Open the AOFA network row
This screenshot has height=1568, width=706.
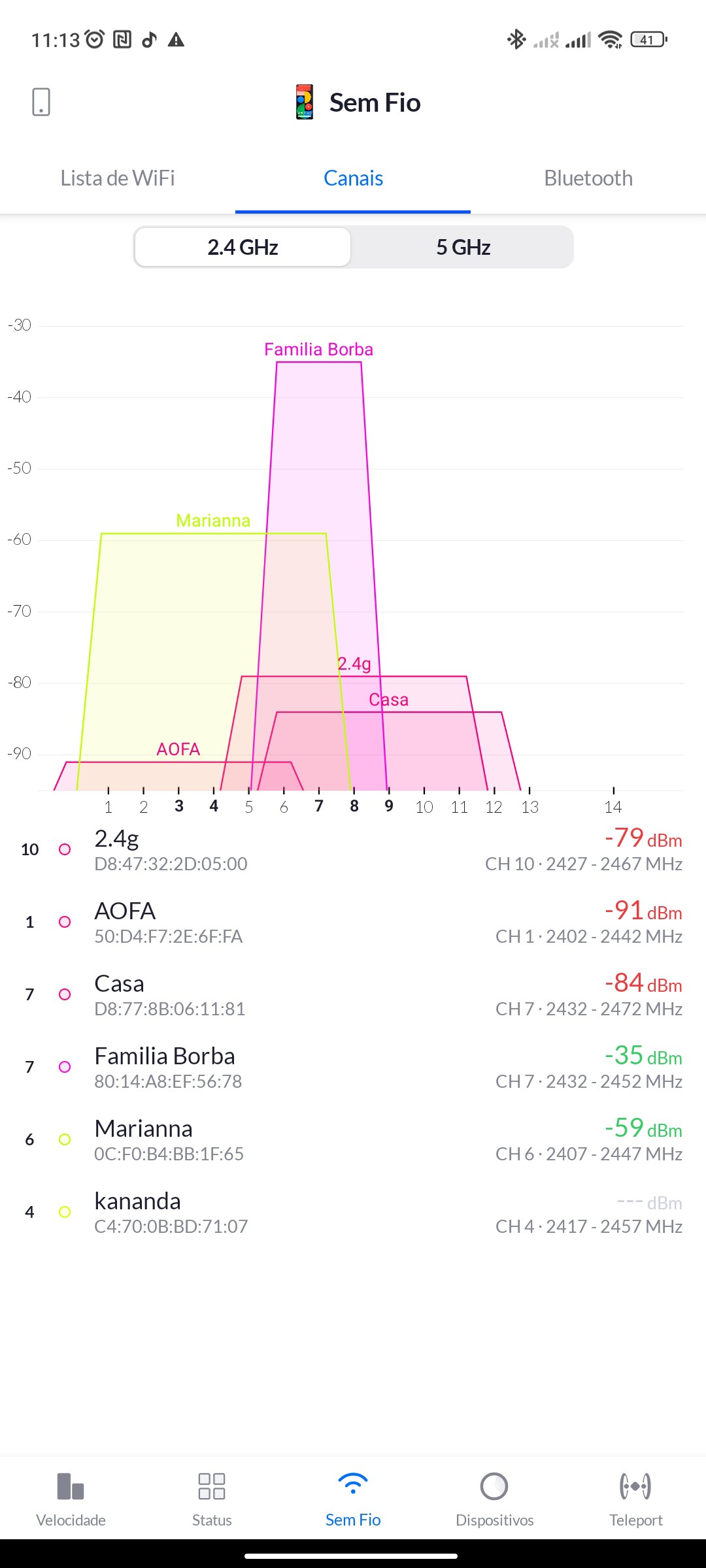pos(353,922)
